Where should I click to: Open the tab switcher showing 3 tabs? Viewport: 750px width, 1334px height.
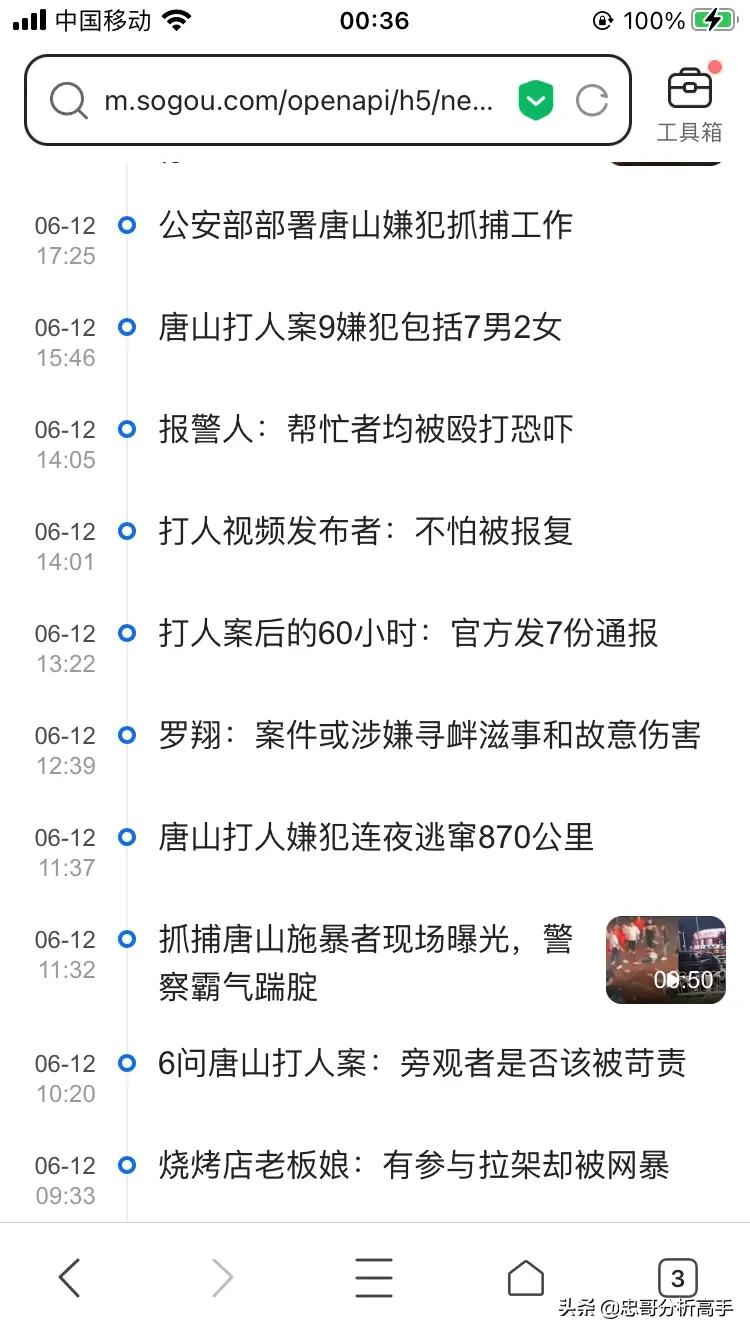[679, 1277]
